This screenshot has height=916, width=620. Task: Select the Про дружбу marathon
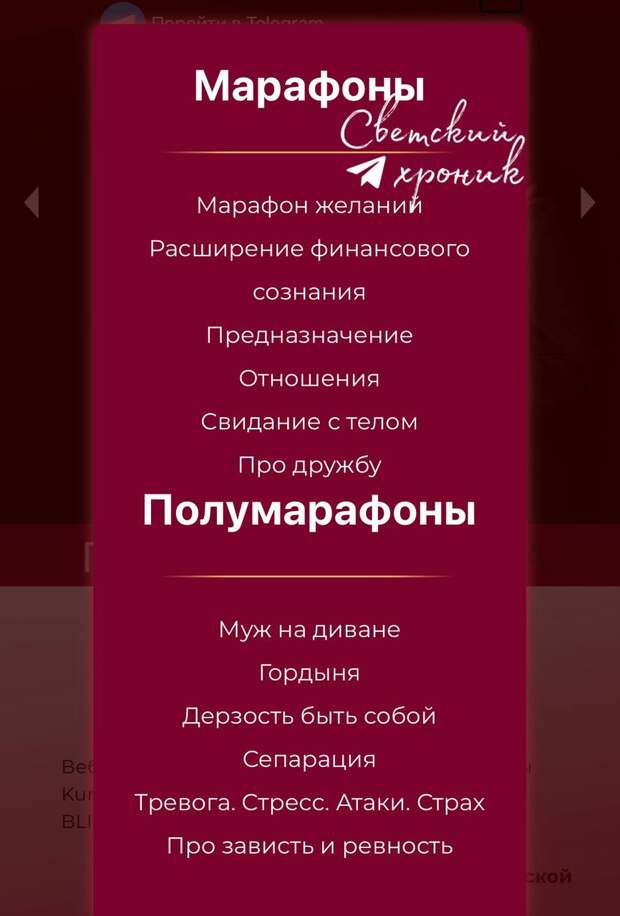[309, 466]
